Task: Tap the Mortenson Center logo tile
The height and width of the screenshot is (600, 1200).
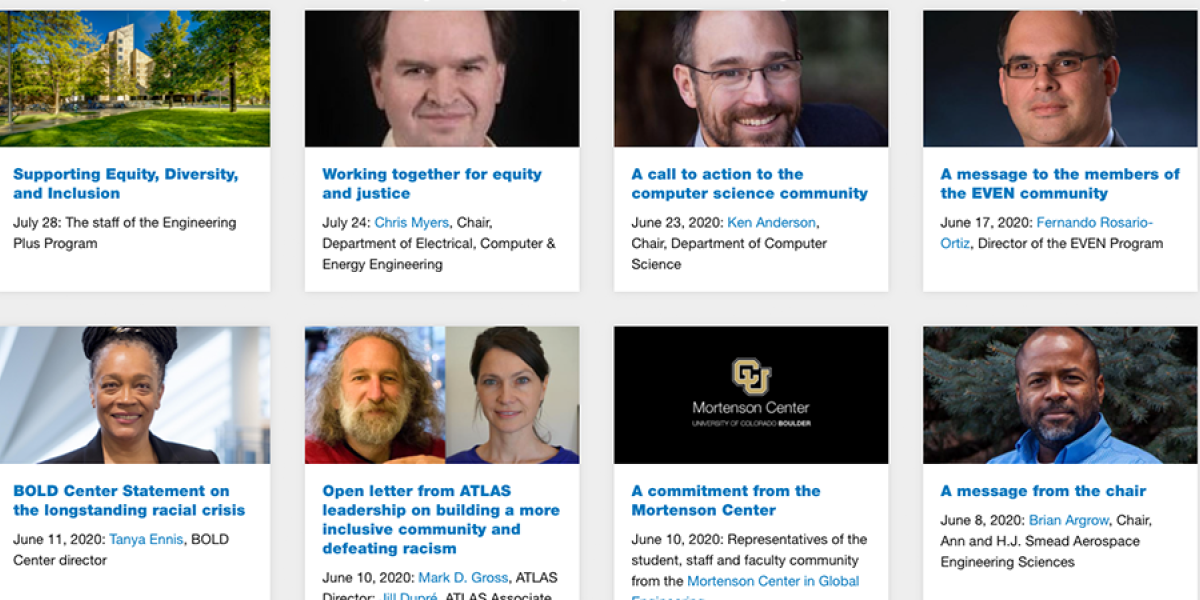Action: [750, 394]
